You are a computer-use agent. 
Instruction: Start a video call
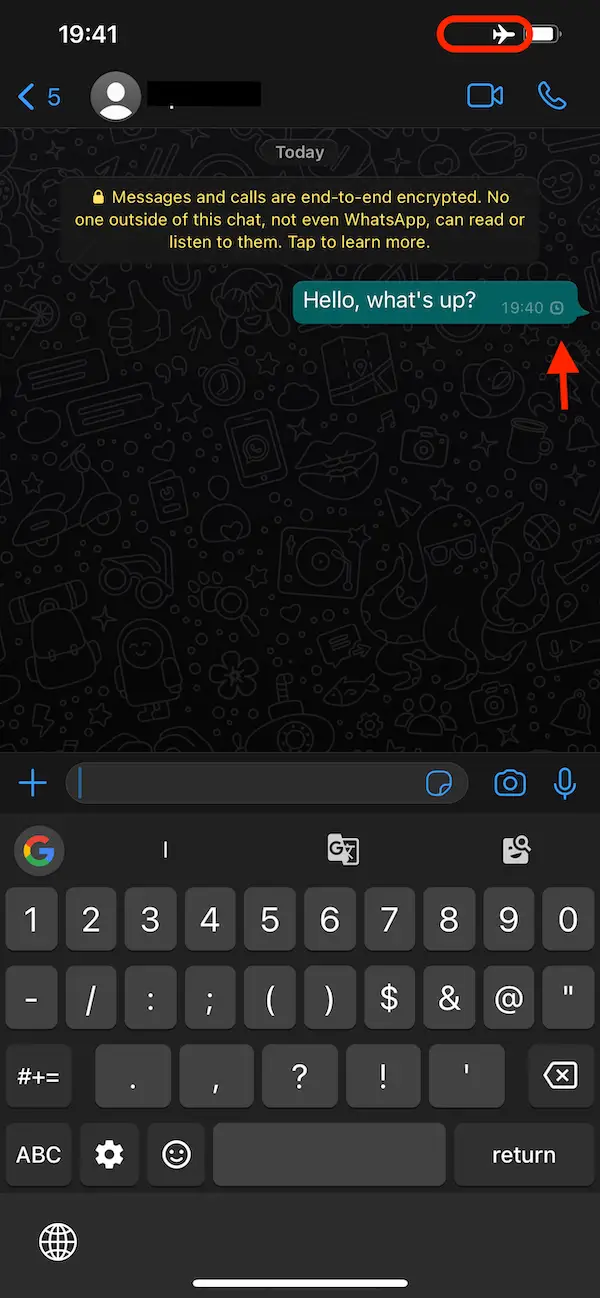(x=485, y=96)
